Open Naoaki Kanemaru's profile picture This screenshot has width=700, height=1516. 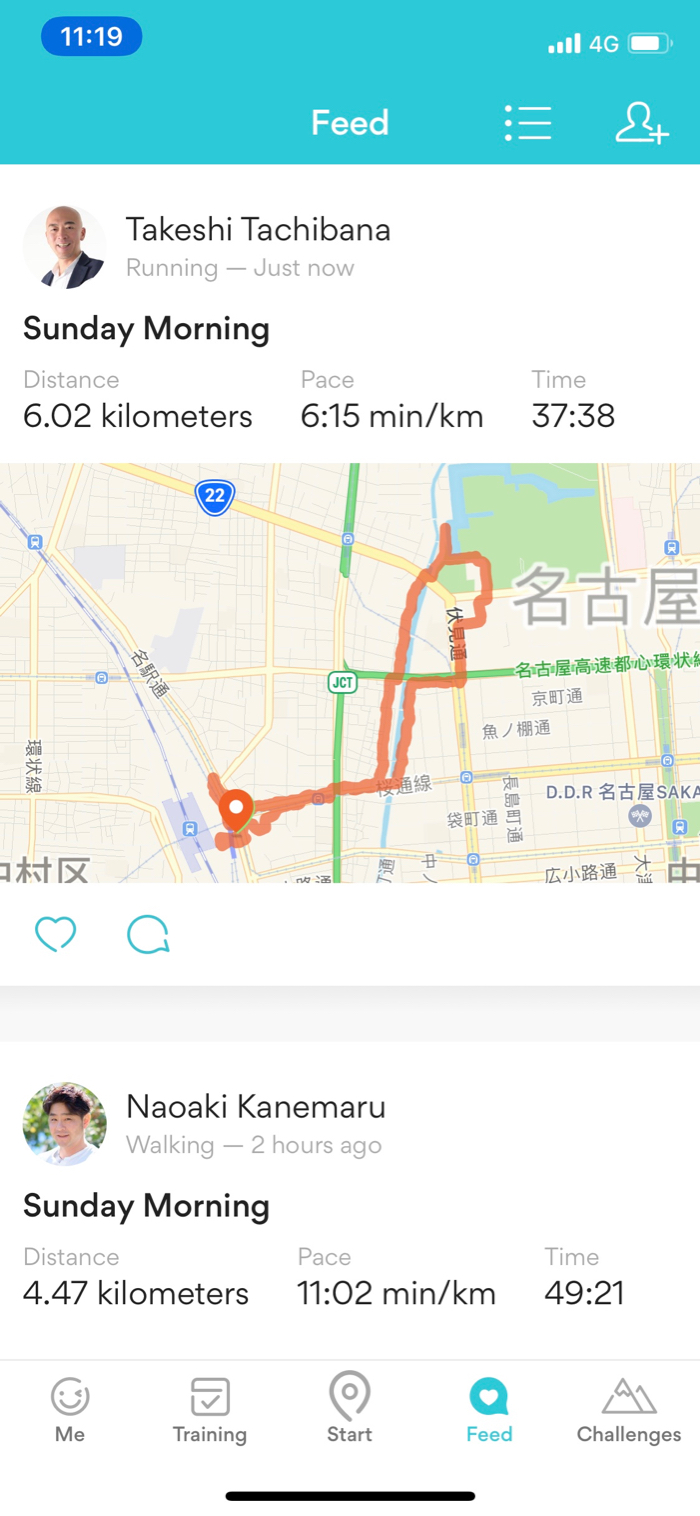coord(64,1124)
